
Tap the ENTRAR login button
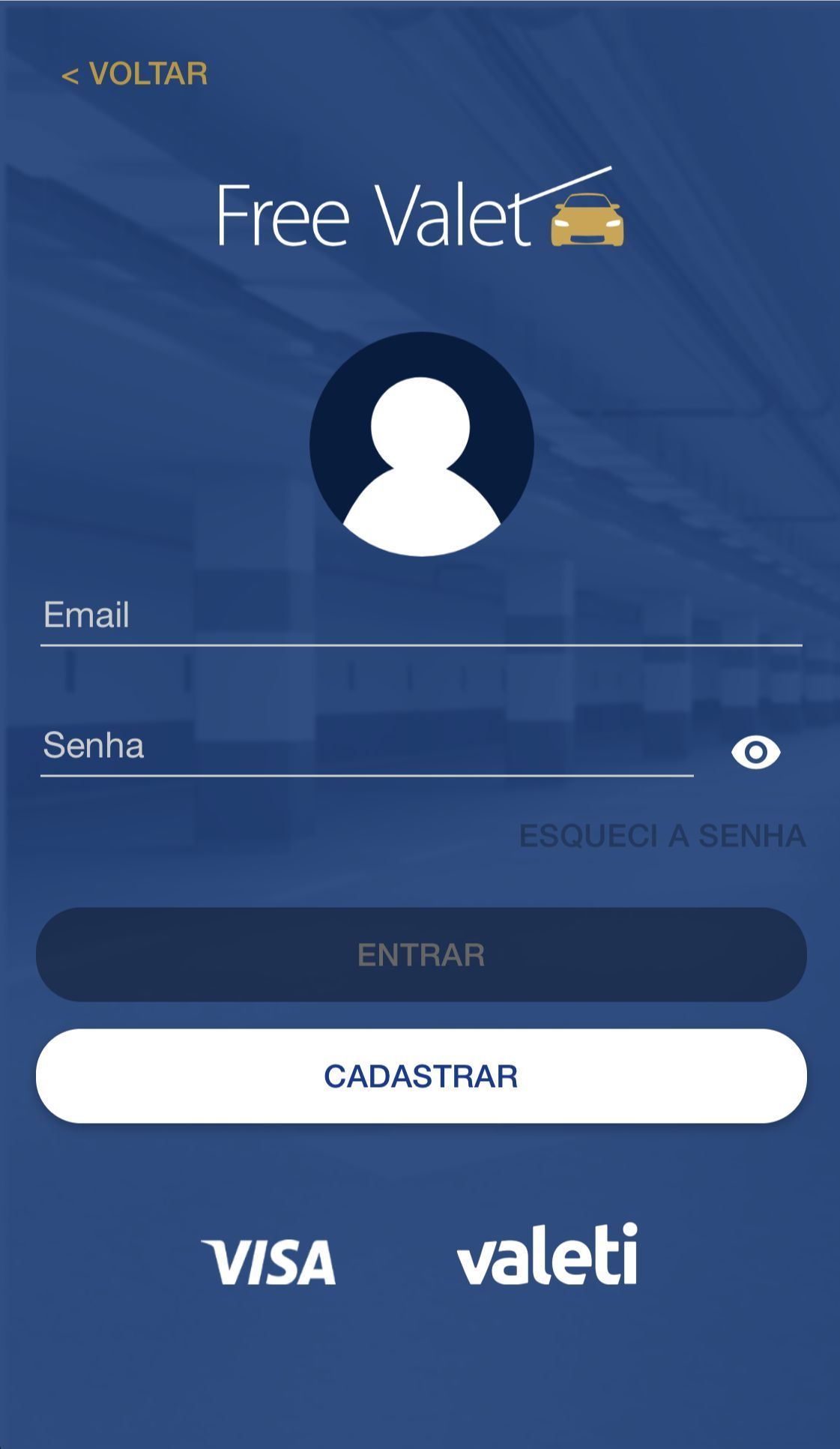421,955
